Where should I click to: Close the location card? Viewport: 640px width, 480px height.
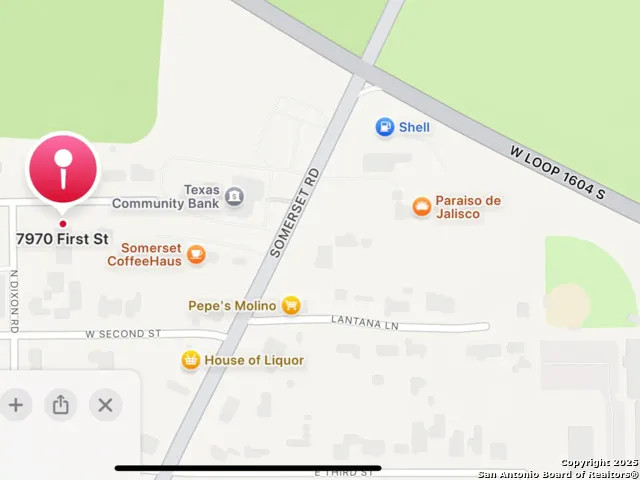tap(105, 405)
